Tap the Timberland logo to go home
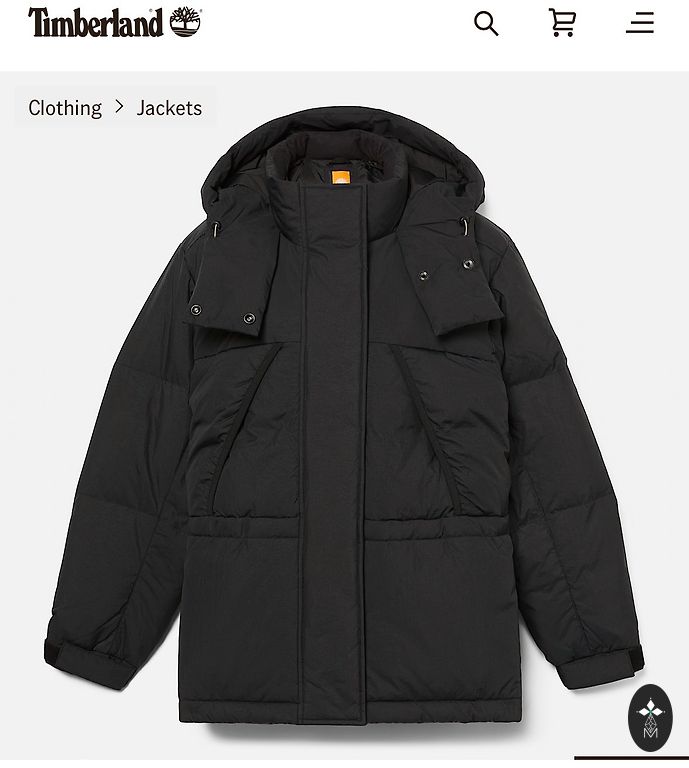Image resolution: width=689 pixels, height=768 pixels. point(114,23)
